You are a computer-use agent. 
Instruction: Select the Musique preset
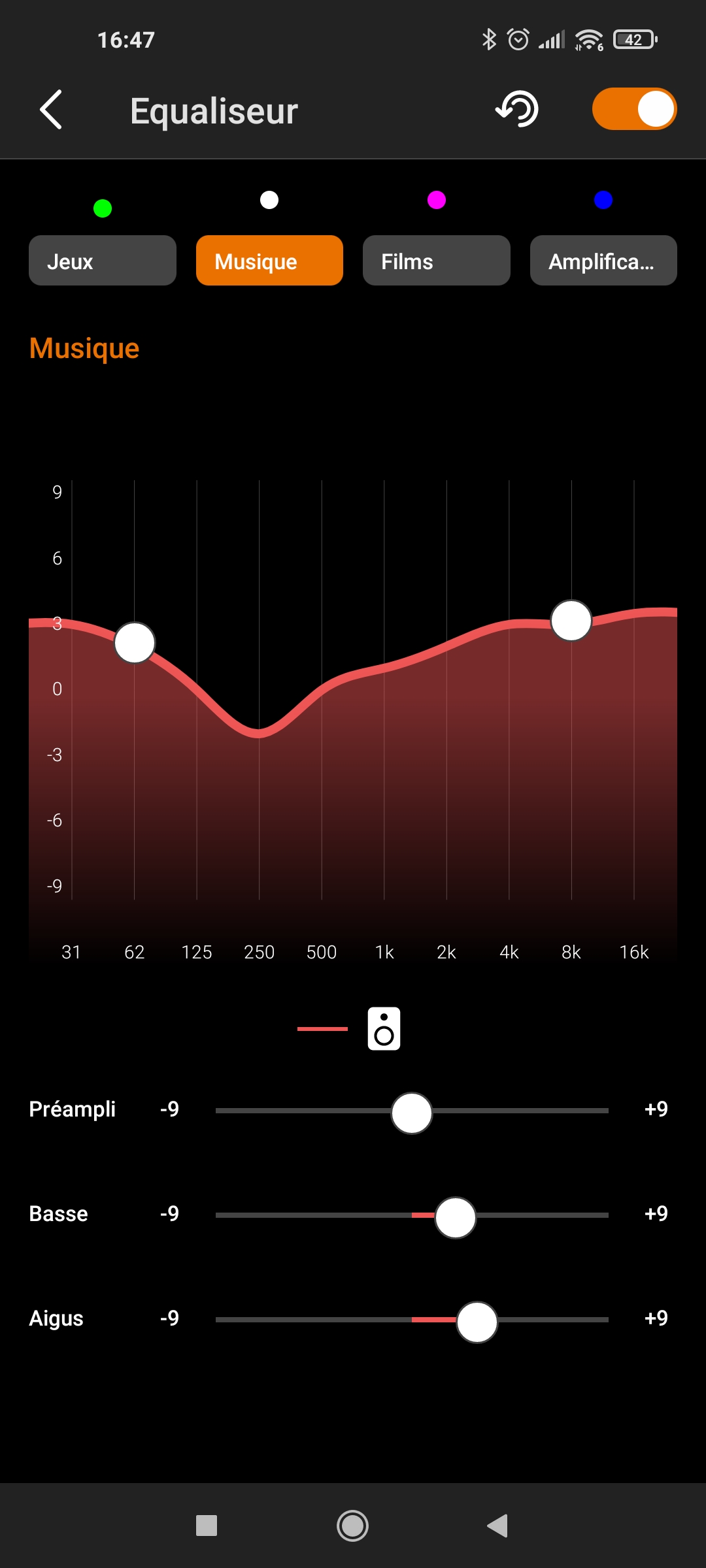(269, 261)
